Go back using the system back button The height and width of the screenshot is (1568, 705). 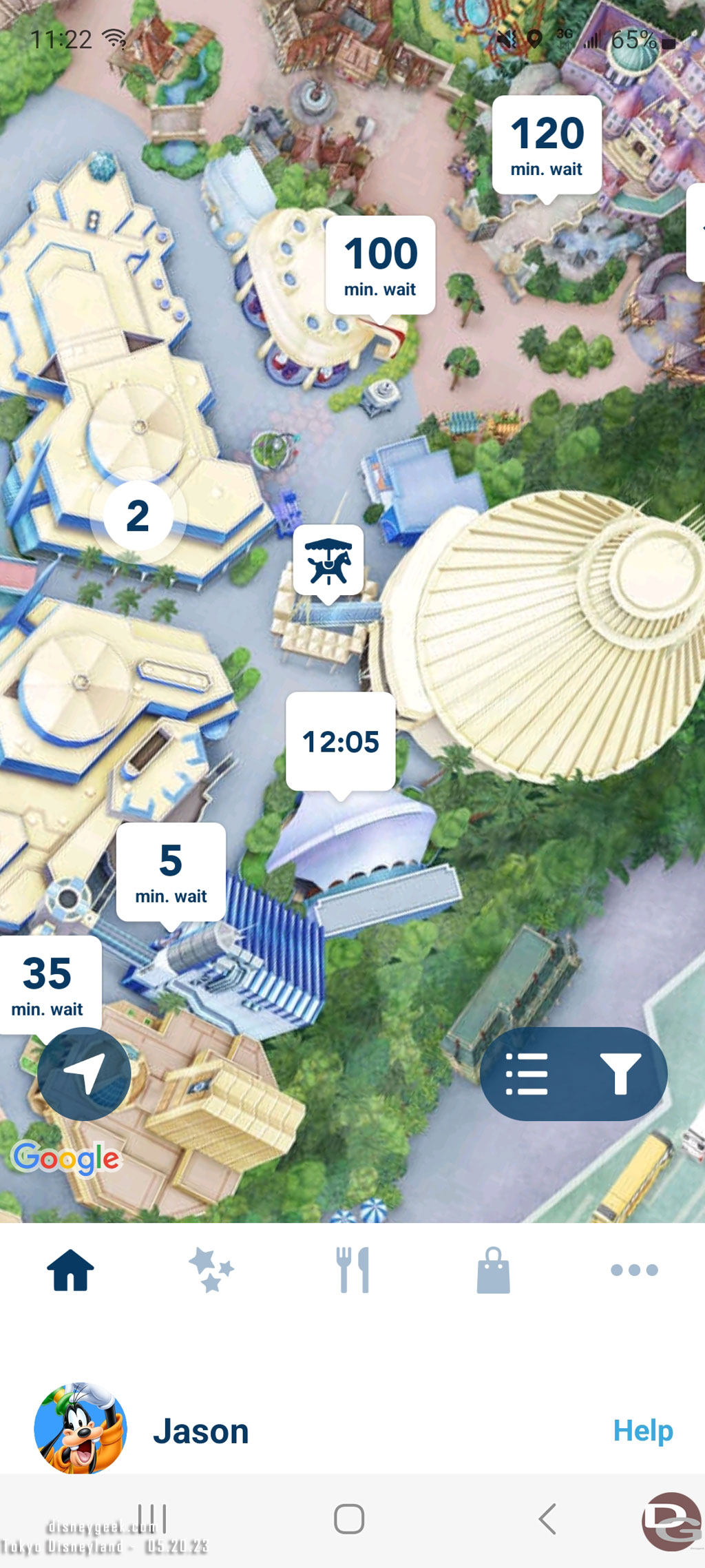[547, 1519]
